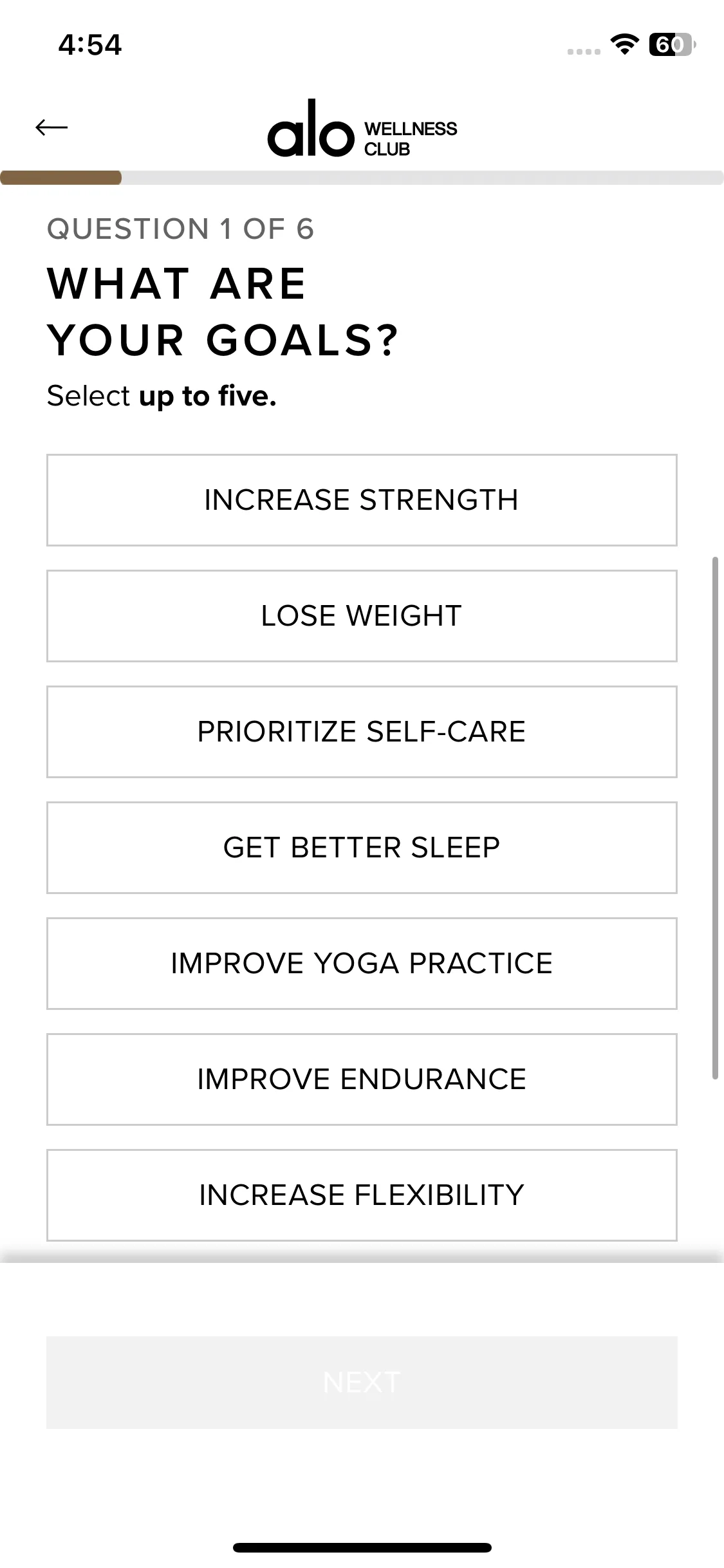
Task: Choose Improve Yoga Practice
Action: pos(362,964)
